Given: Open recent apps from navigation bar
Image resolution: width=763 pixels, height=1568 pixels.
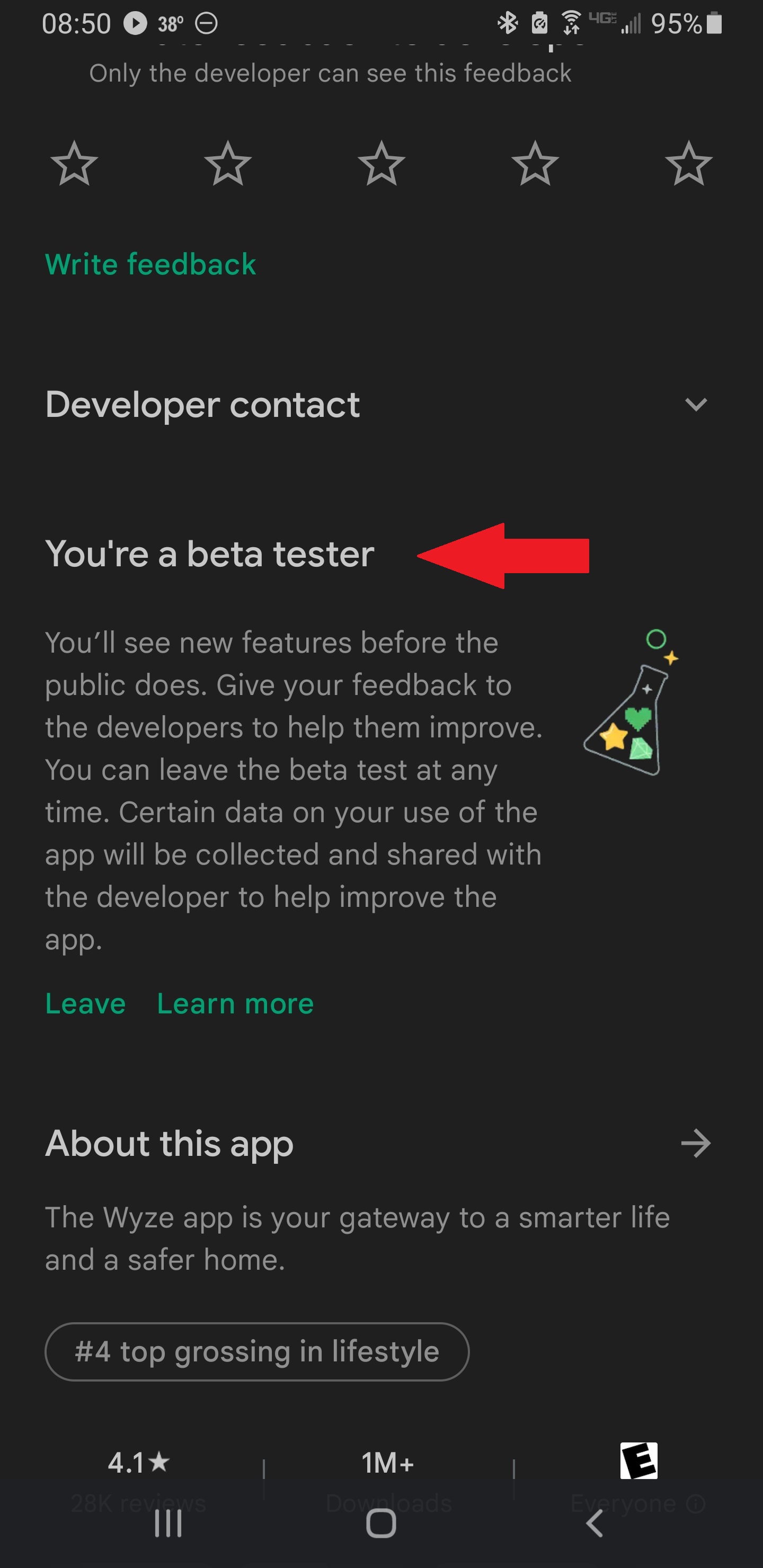Looking at the screenshot, I should click(x=168, y=1524).
